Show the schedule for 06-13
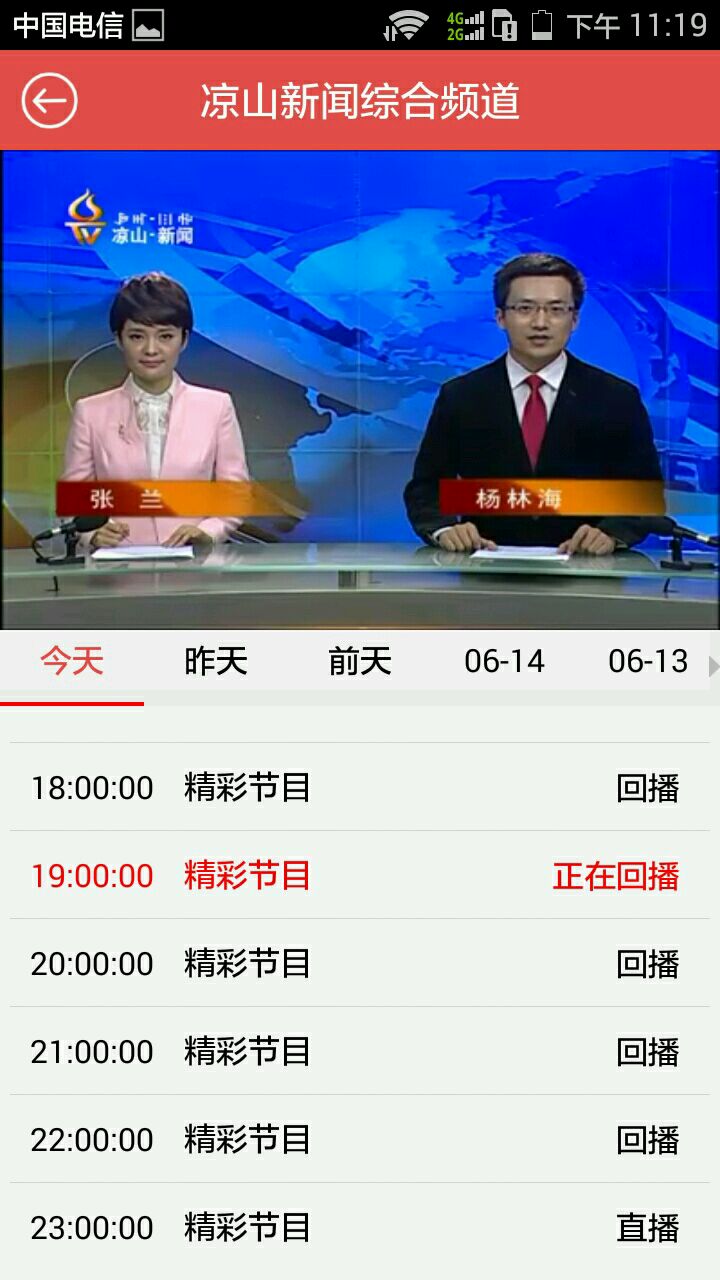Viewport: 720px width, 1280px height. click(648, 662)
